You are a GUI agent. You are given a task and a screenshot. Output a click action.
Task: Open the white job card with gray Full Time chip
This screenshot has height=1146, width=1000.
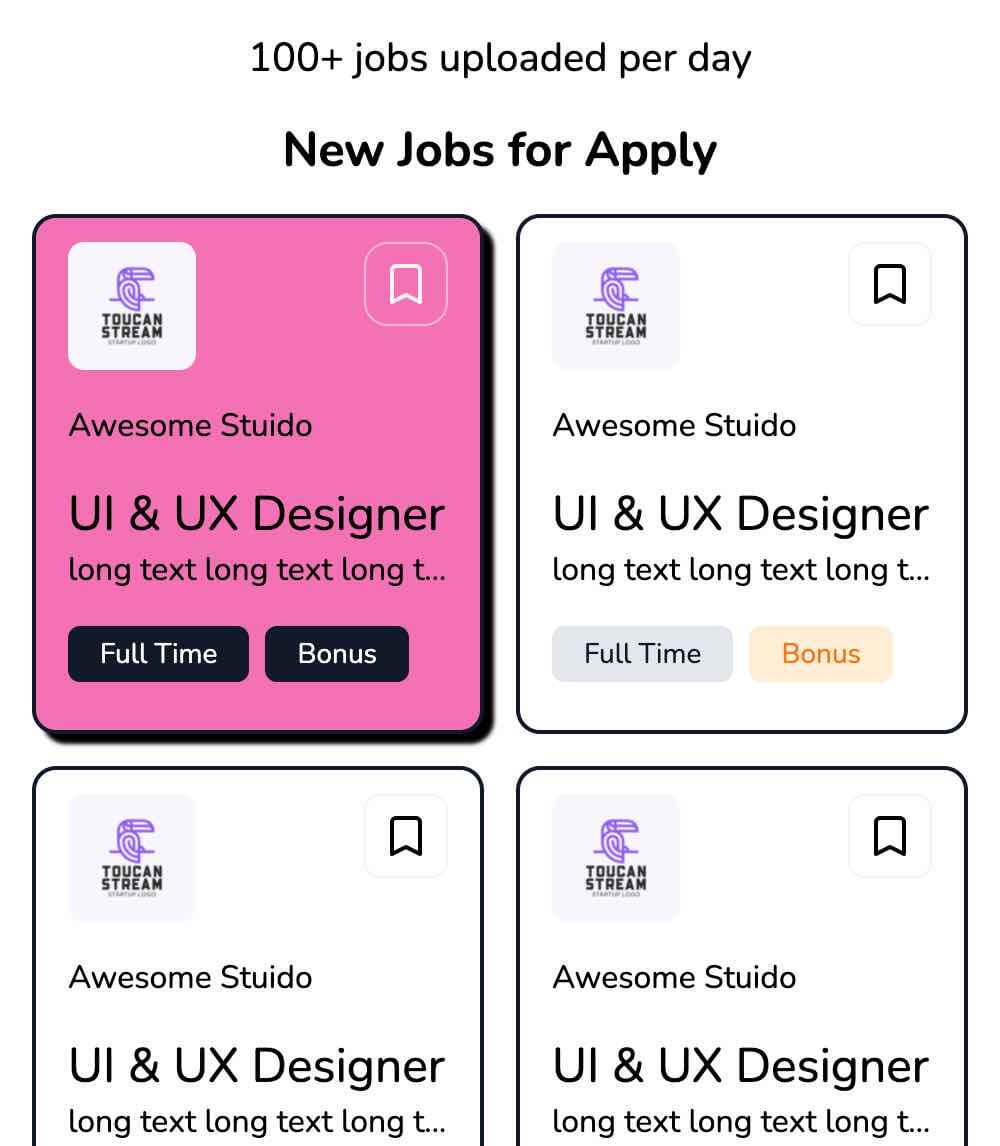click(x=741, y=514)
